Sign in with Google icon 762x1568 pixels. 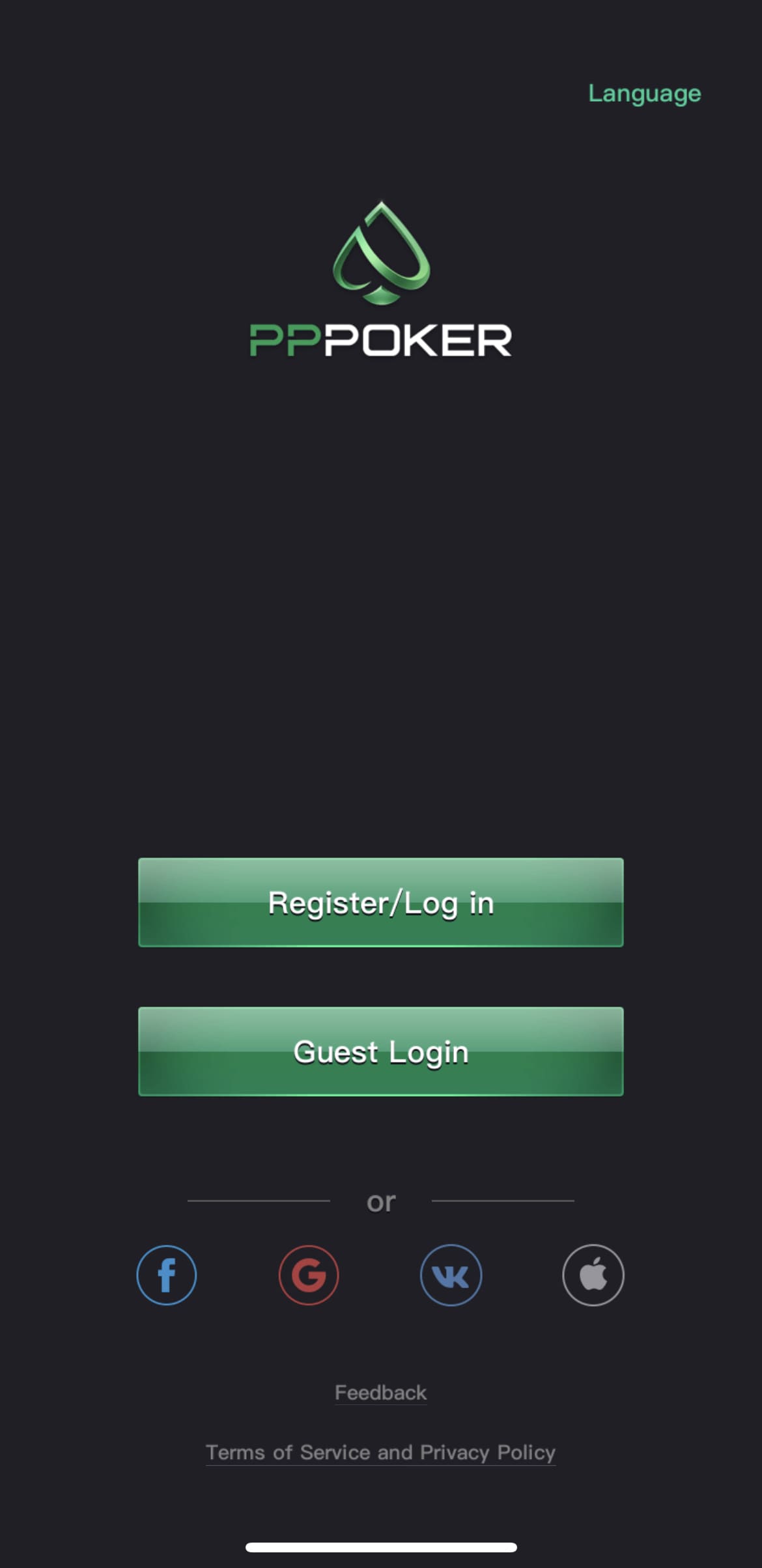pyautogui.click(x=309, y=1275)
